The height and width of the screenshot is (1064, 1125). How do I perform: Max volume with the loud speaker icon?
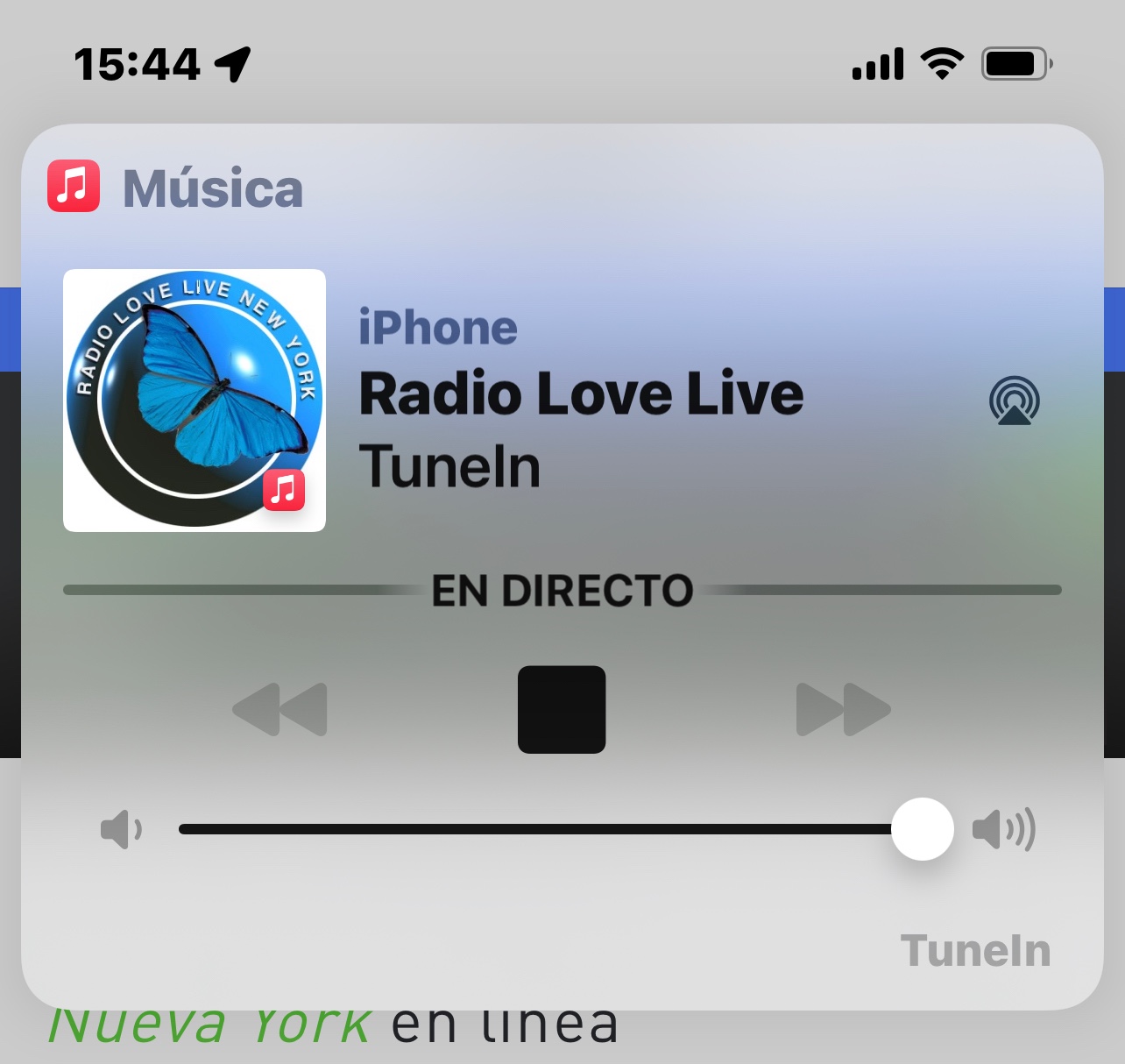coord(1004,829)
